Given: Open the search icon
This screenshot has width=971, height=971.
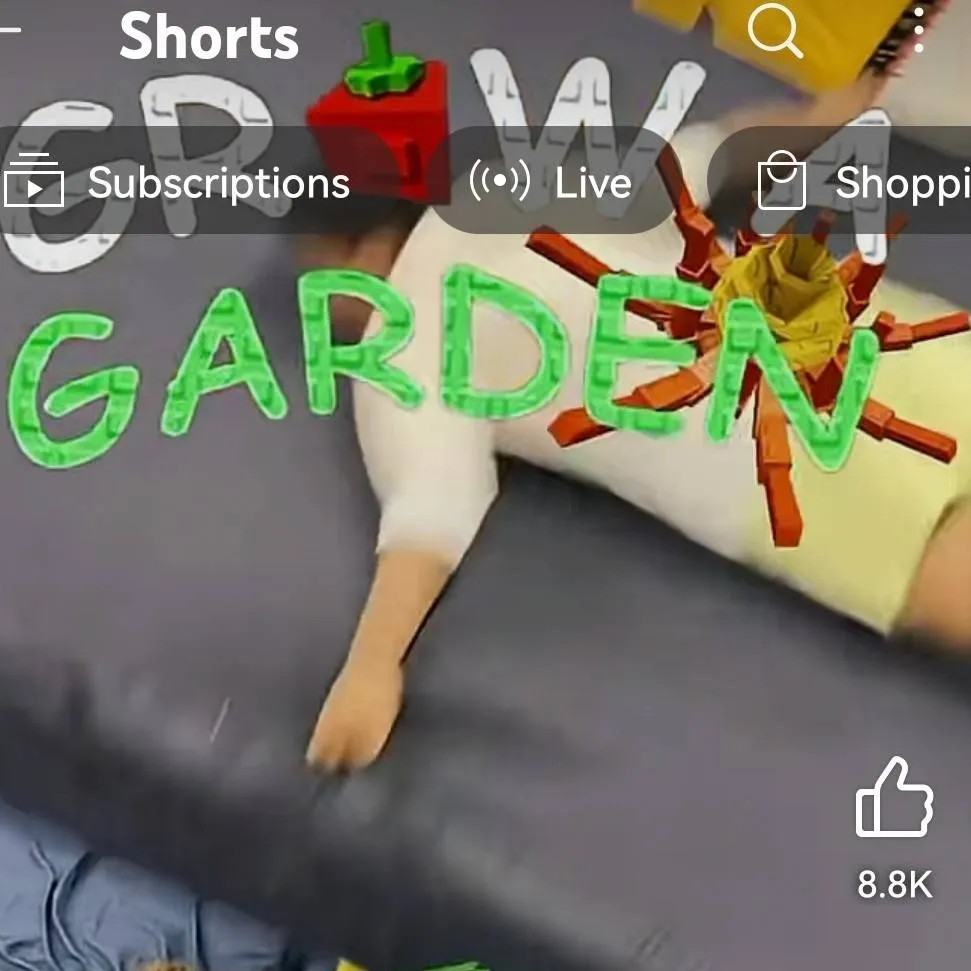Looking at the screenshot, I should coord(775,33).
